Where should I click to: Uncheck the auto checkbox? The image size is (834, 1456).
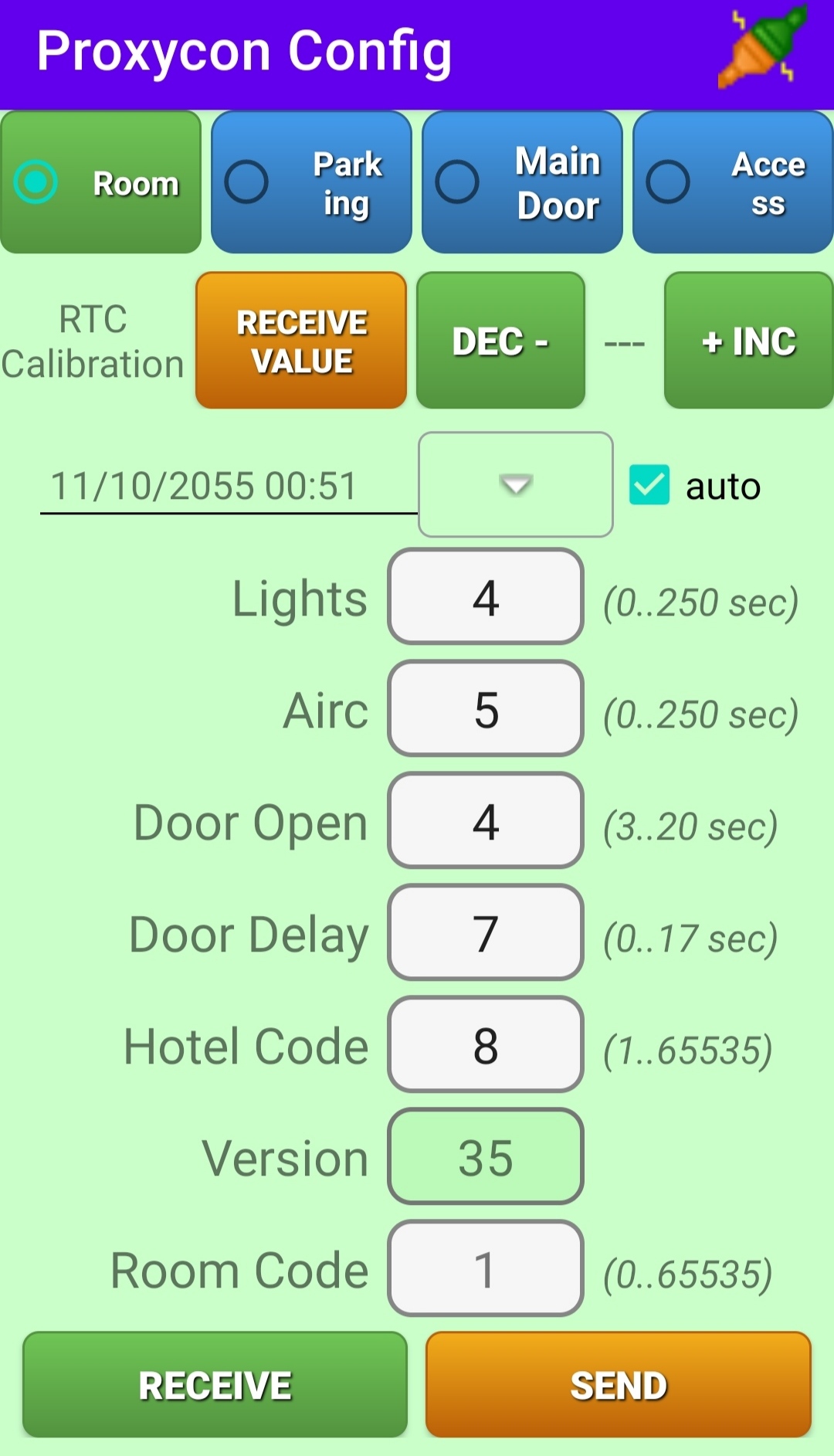649,485
